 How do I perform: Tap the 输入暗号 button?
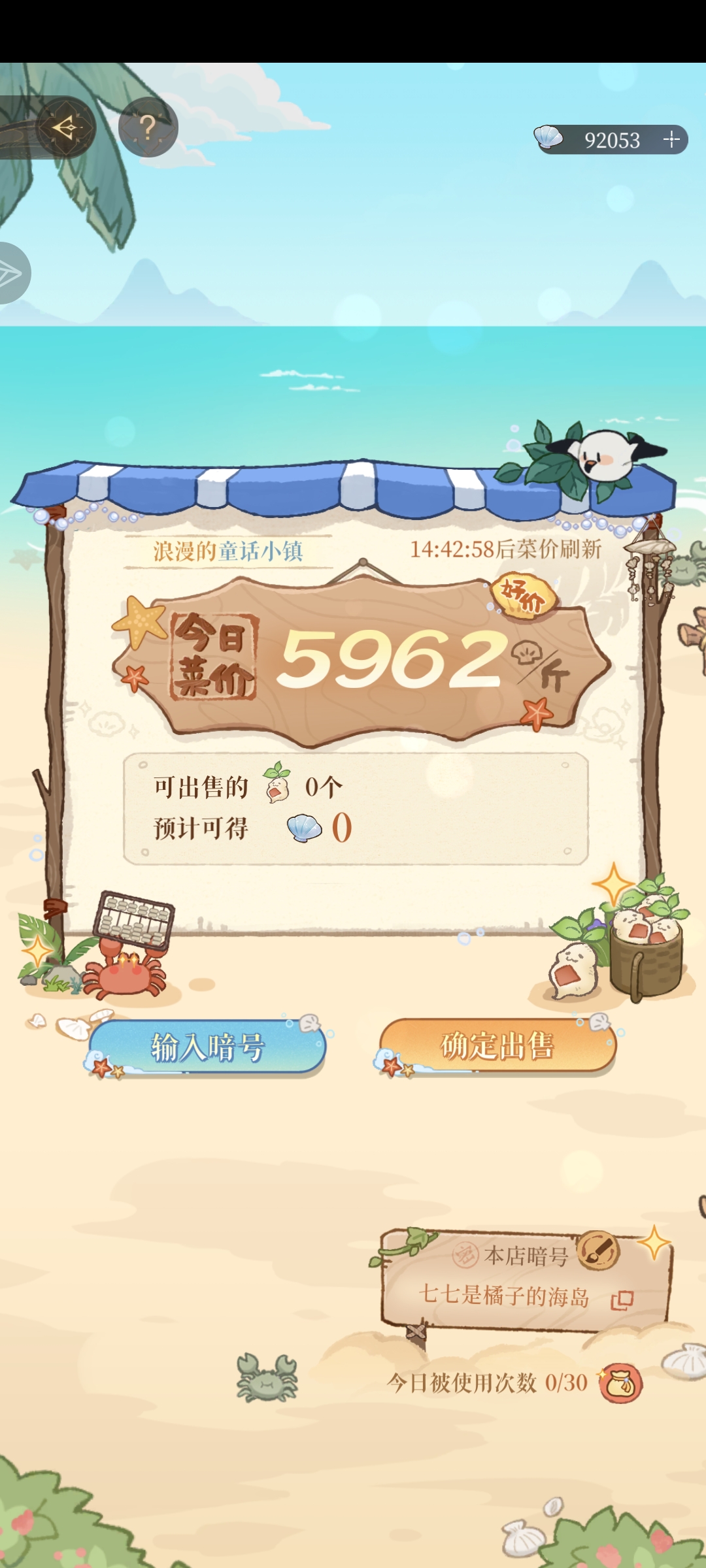pos(208,1047)
